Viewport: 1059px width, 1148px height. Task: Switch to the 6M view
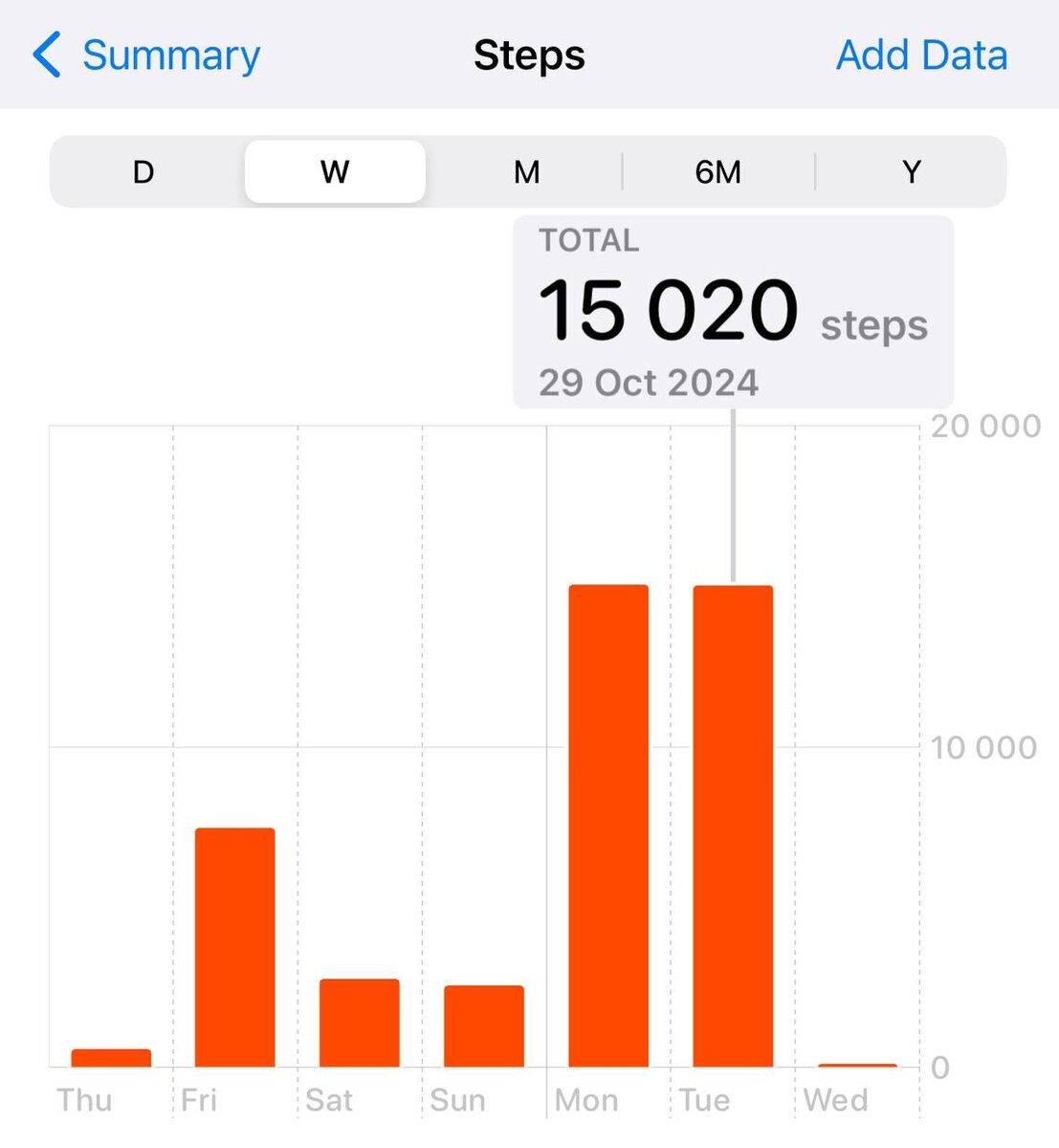[717, 172]
